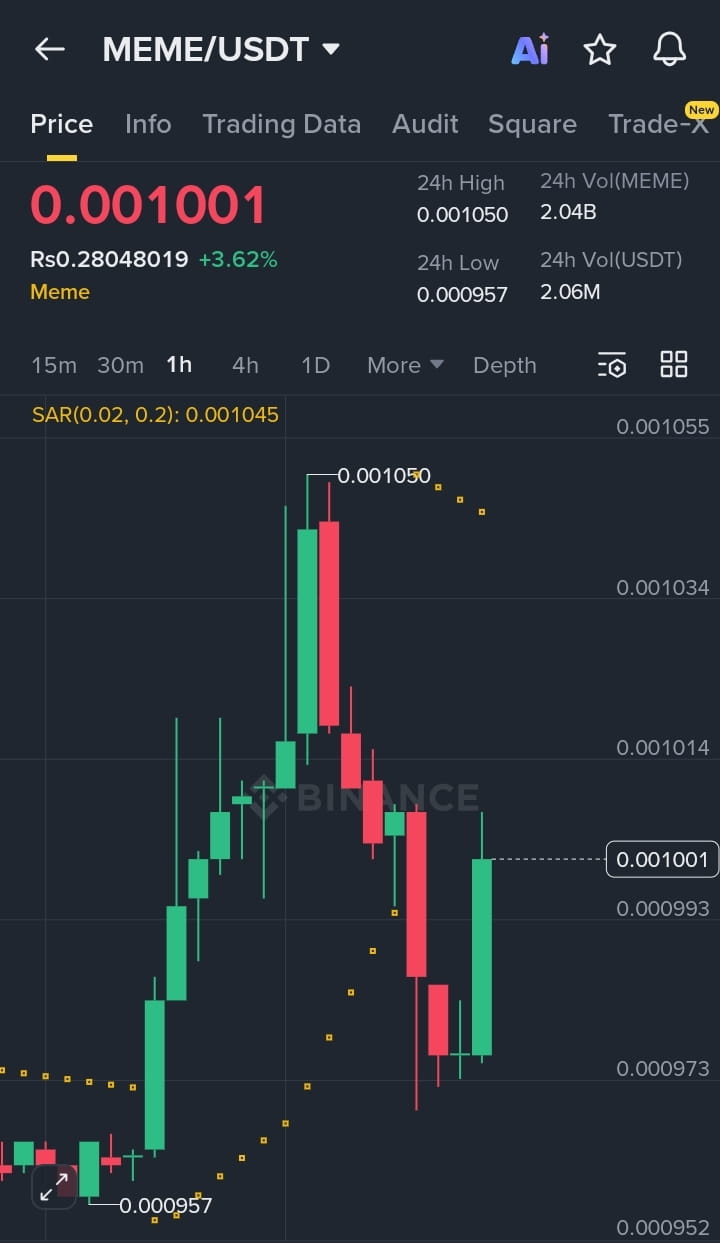This screenshot has width=720, height=1243.
Task: Tap the Meme category tag
Action: click(x=60, y=292)
